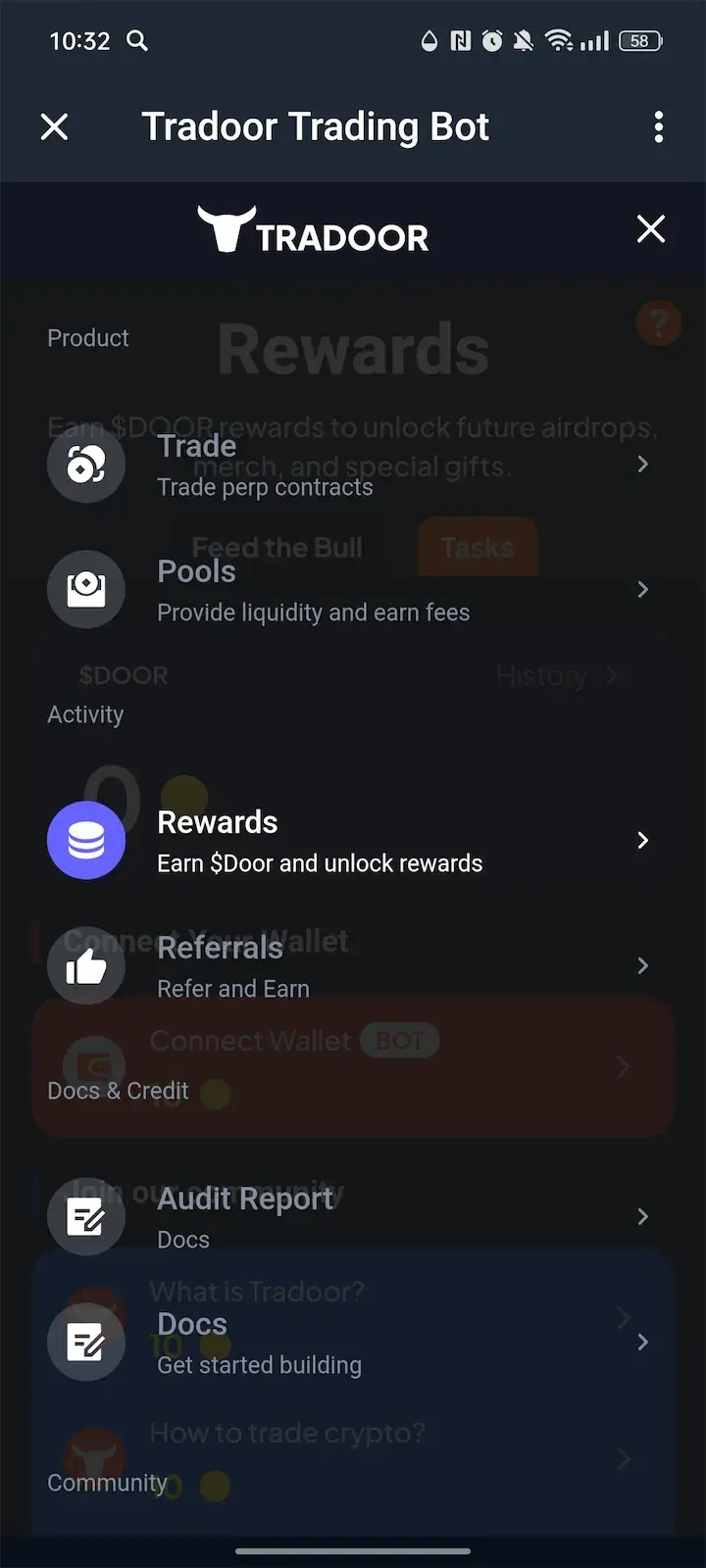This screenshot has height=1568, width=706.
Task: Select the Audit Report document icon
Action: (86, 1216)
